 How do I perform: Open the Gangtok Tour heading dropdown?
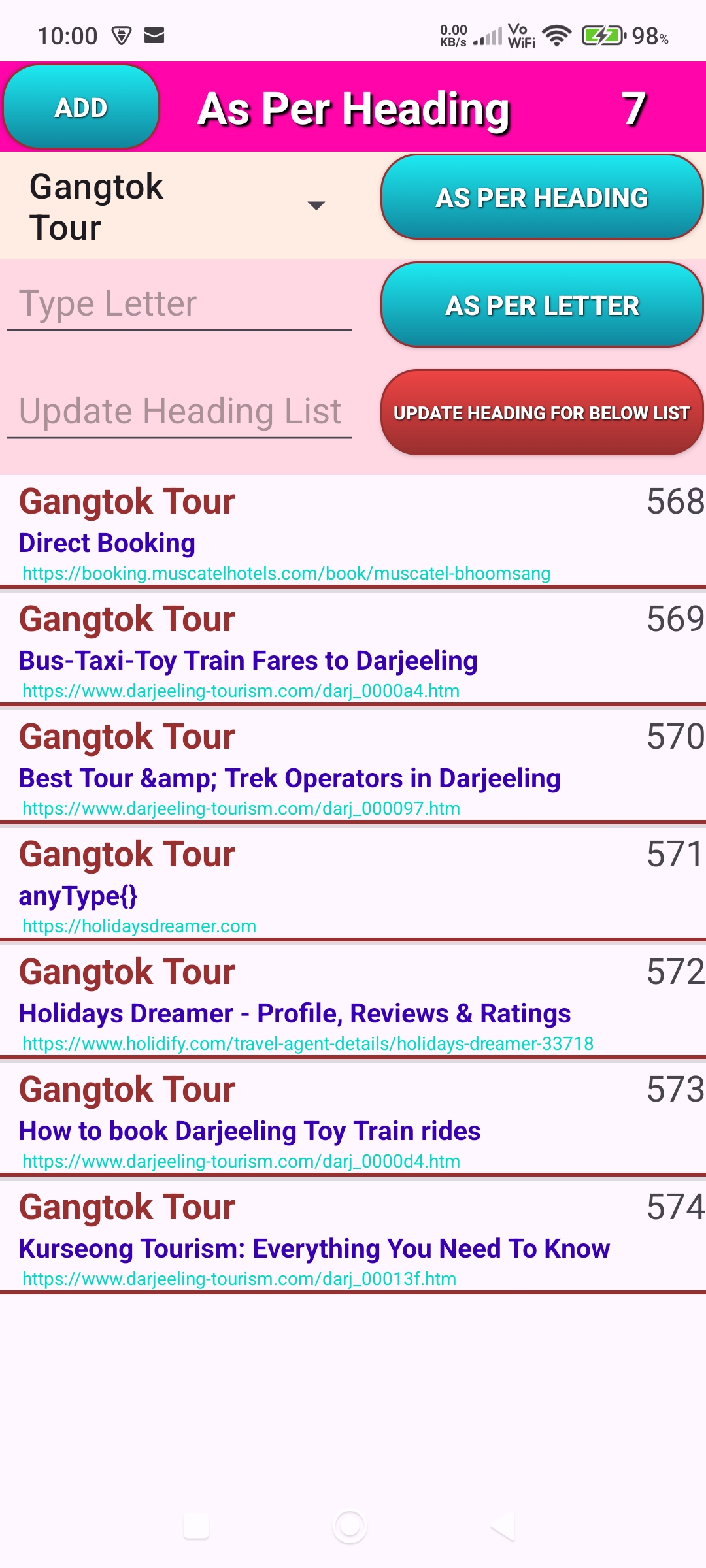pos(176,206)
